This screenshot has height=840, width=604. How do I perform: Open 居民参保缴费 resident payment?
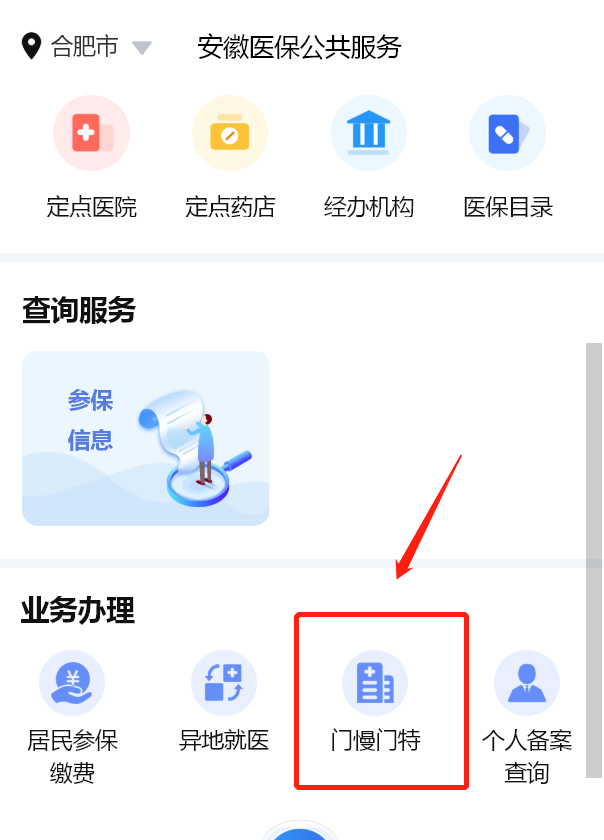coord(72,684)
